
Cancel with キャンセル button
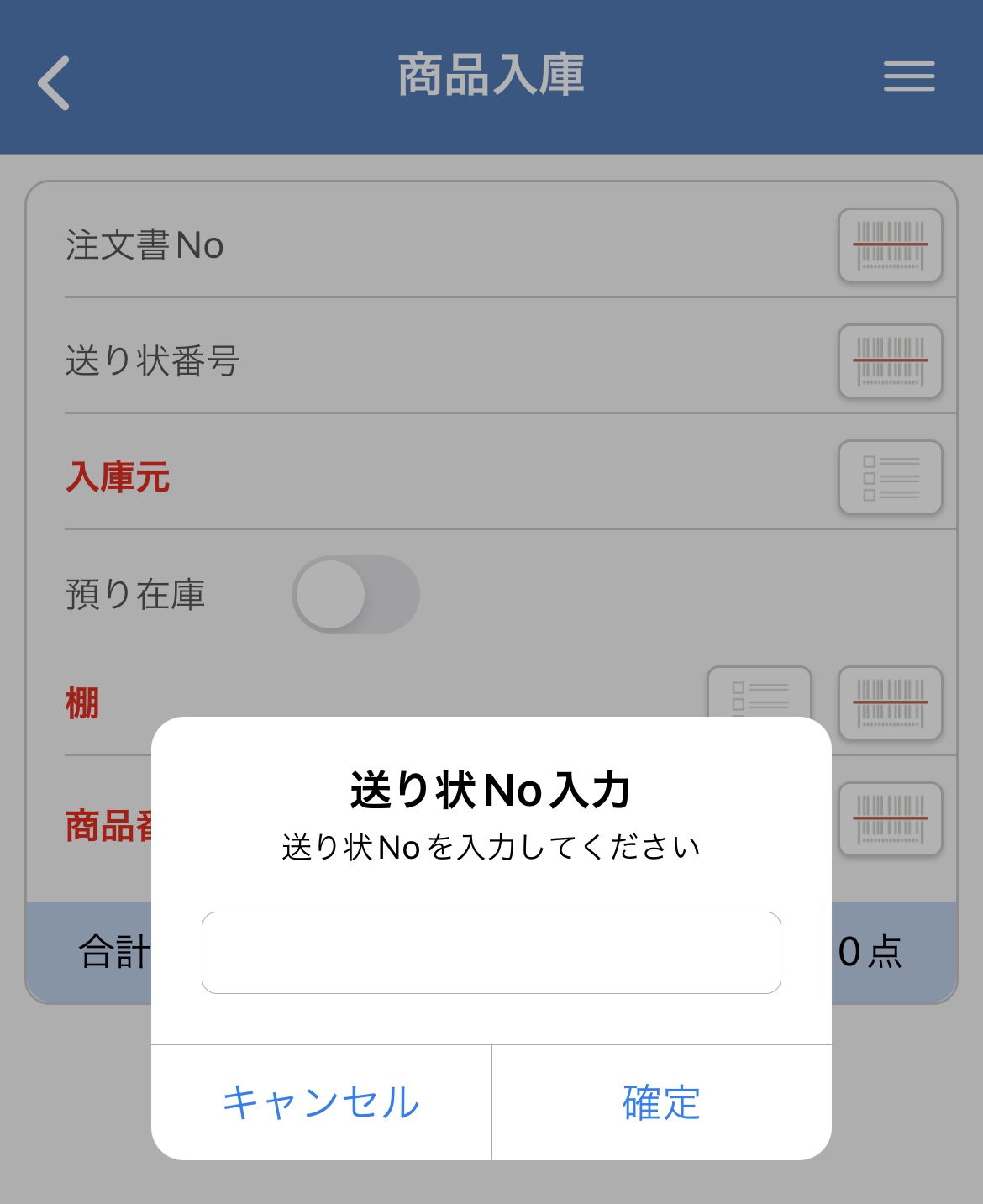point(321,1101)
